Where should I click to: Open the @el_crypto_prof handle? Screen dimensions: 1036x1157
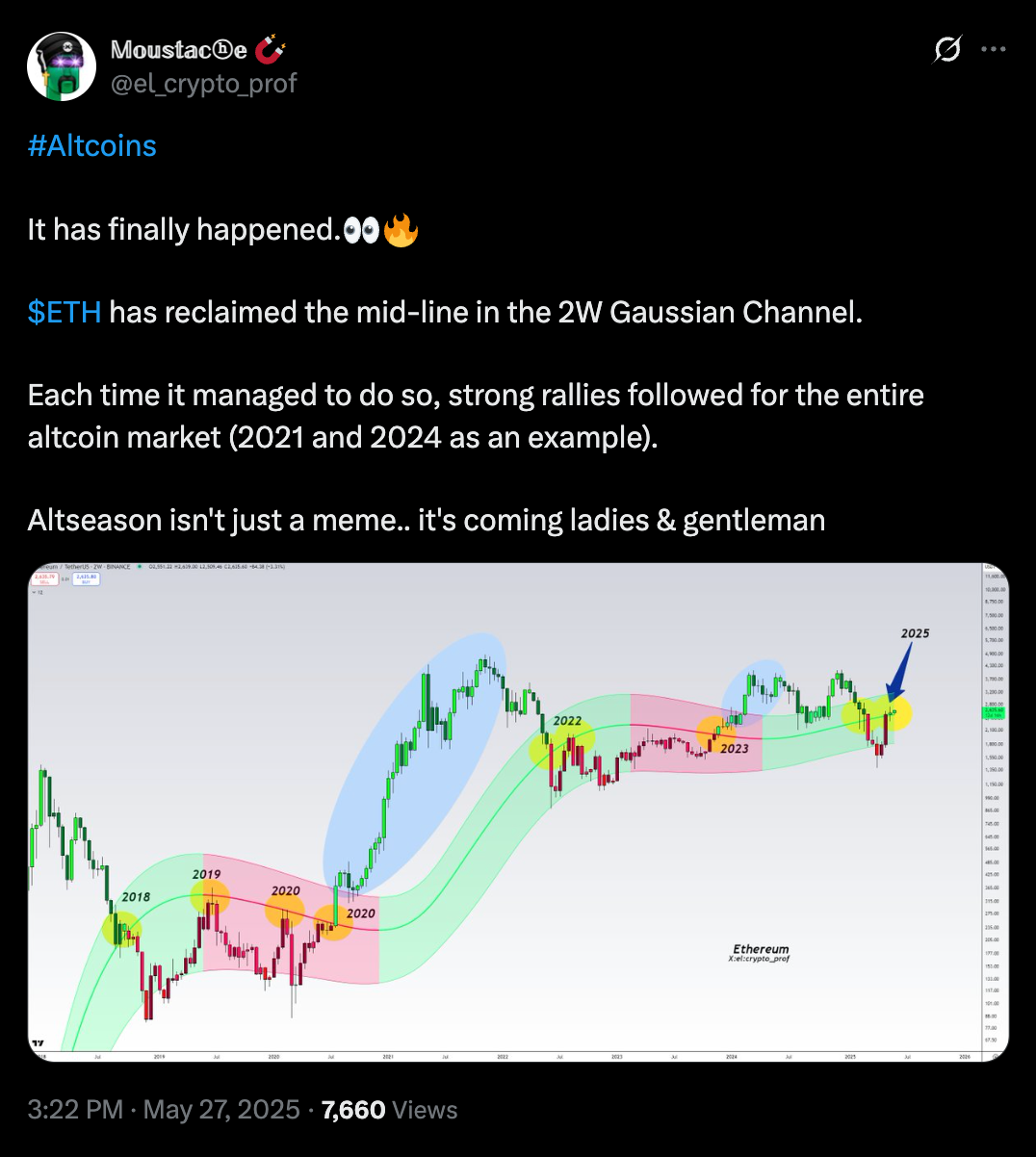pyautogui.click(x=203, y=84)
